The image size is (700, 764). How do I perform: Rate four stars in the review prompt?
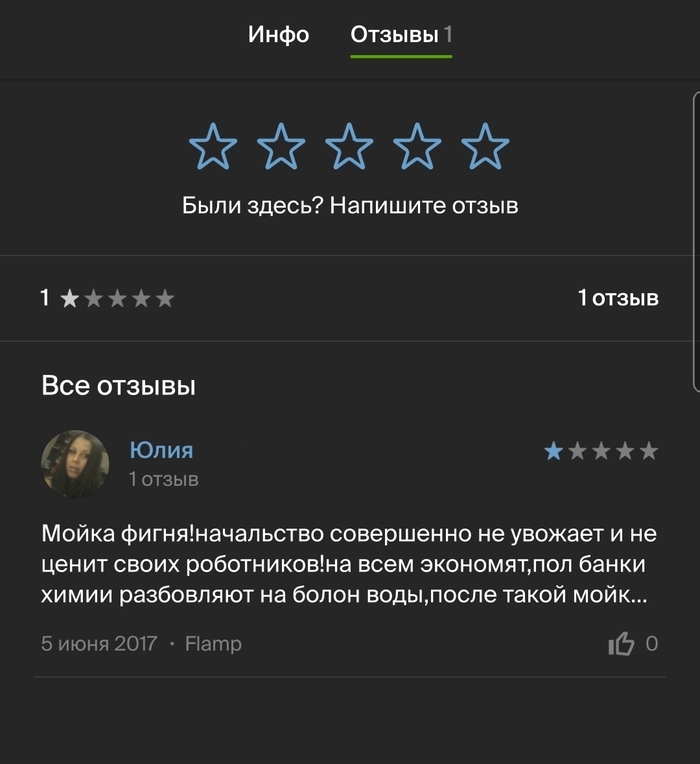pos(417,147)
